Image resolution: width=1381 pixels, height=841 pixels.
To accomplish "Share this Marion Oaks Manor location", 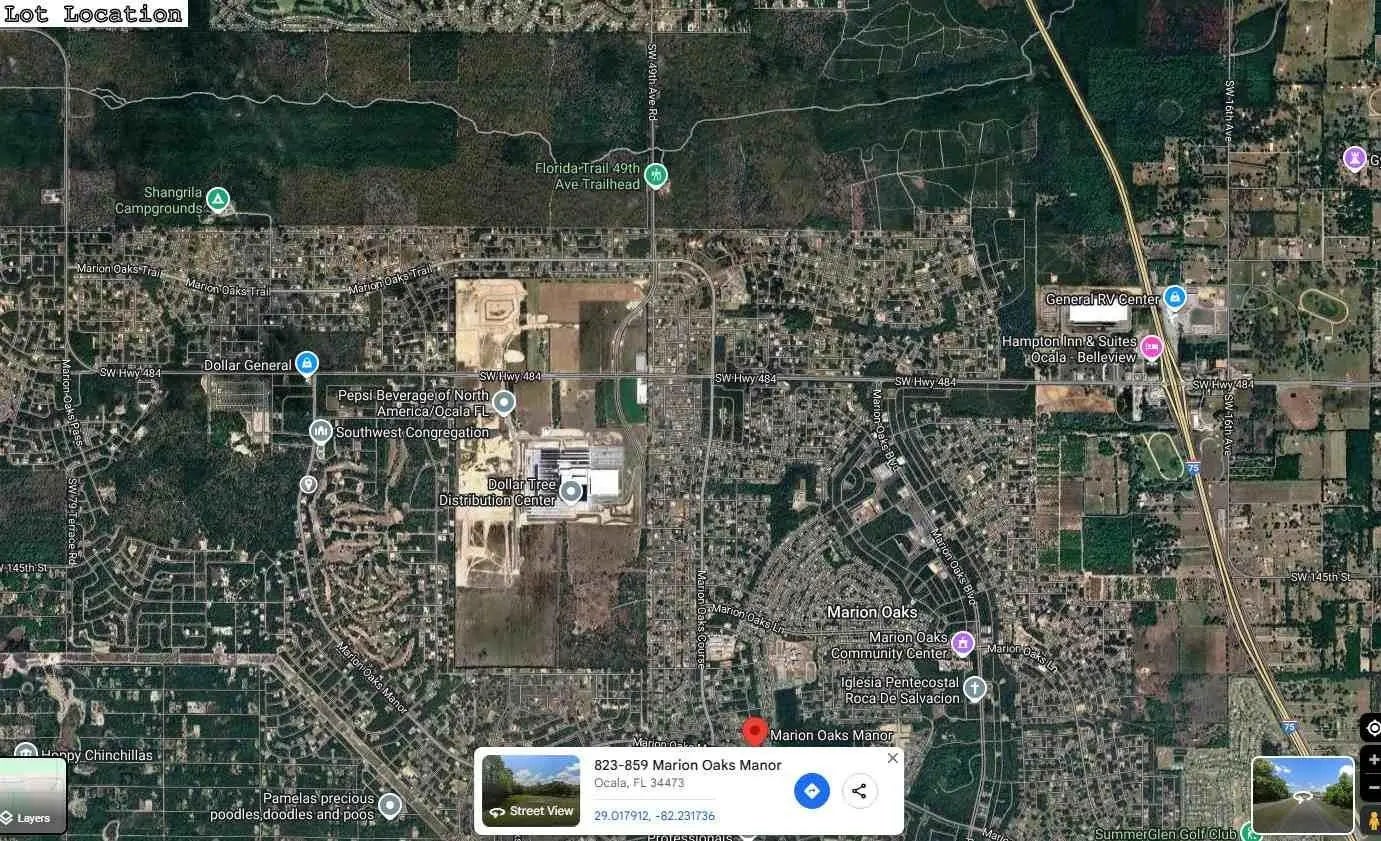I will click(x=859, y=791).
